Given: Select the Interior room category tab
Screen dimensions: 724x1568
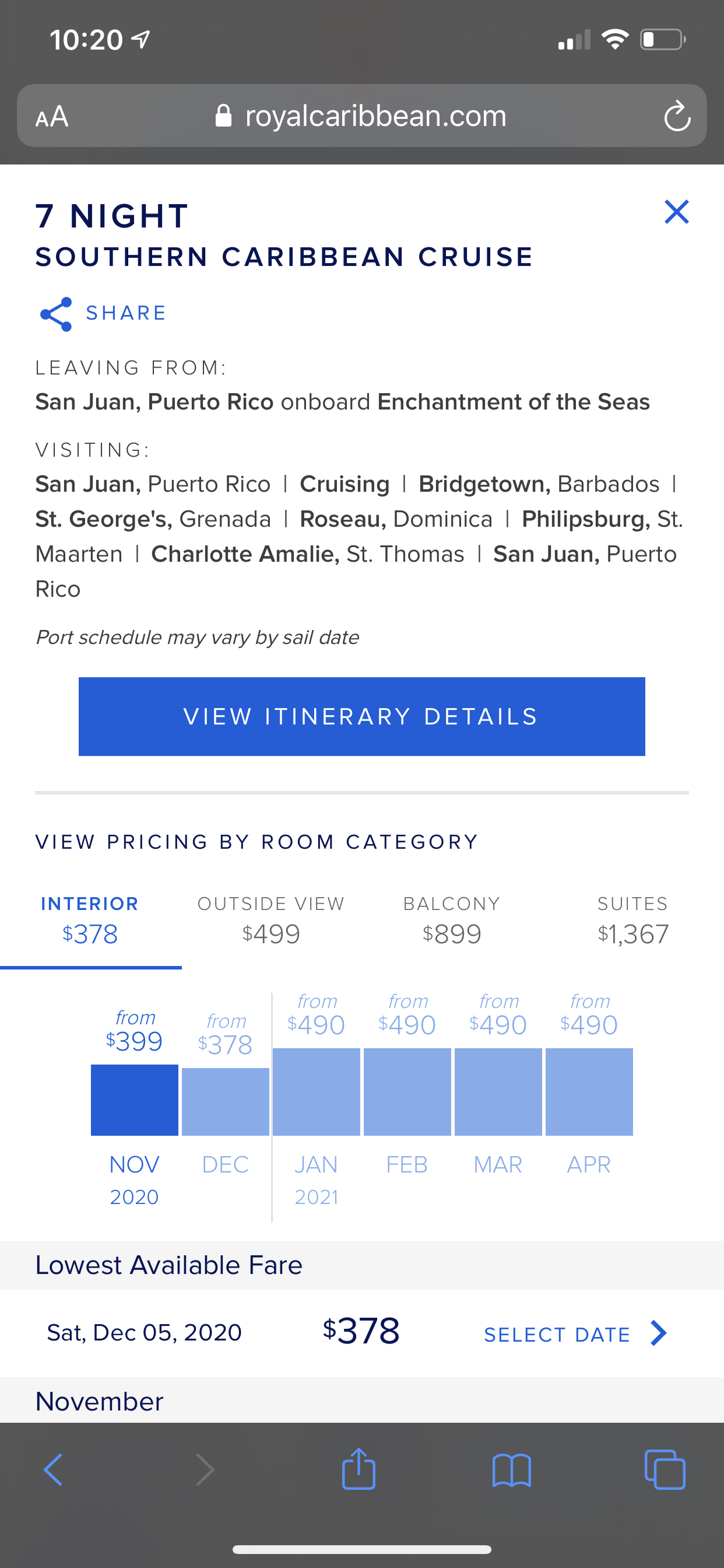Looking at the screenshot, I should click(90, 921).
